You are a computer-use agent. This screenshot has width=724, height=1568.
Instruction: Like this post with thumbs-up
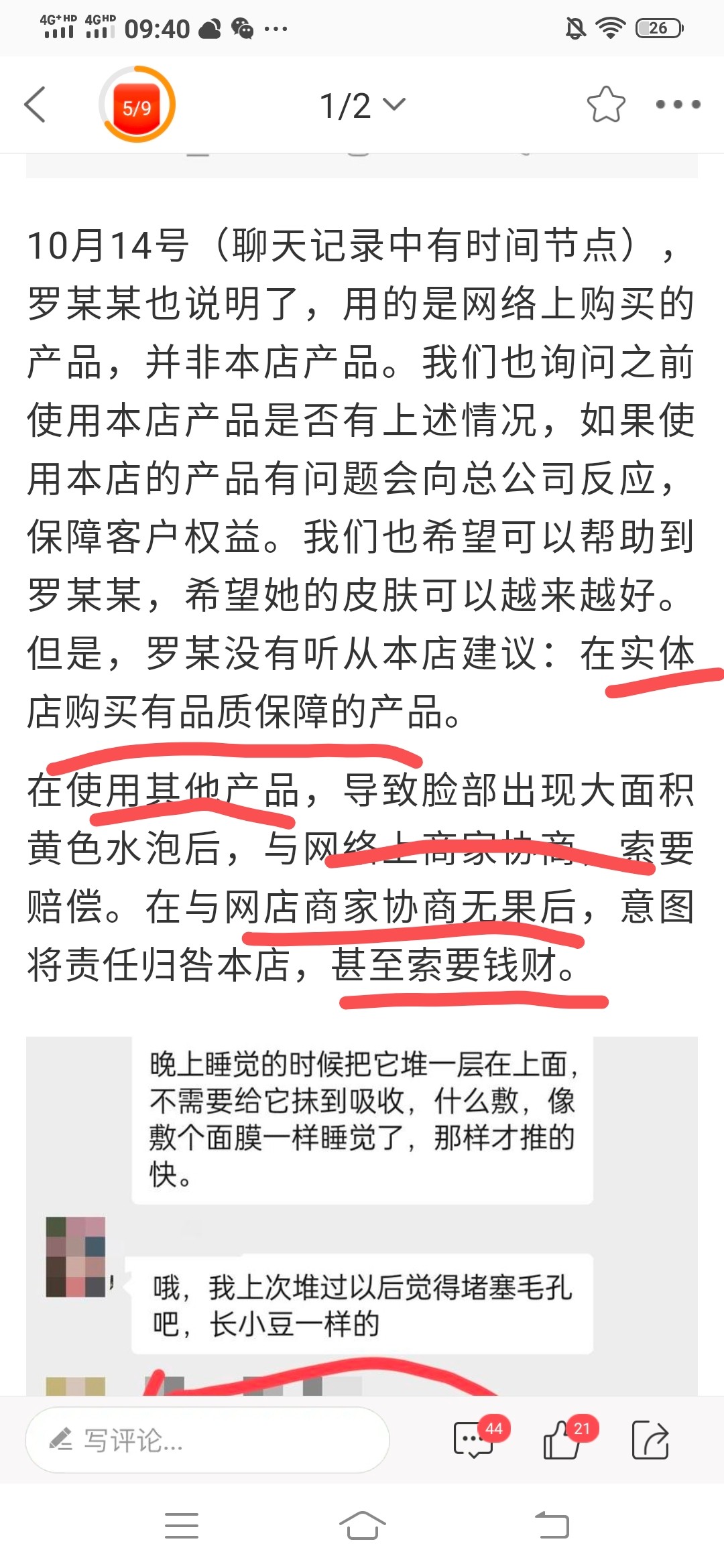(562, 1439)
